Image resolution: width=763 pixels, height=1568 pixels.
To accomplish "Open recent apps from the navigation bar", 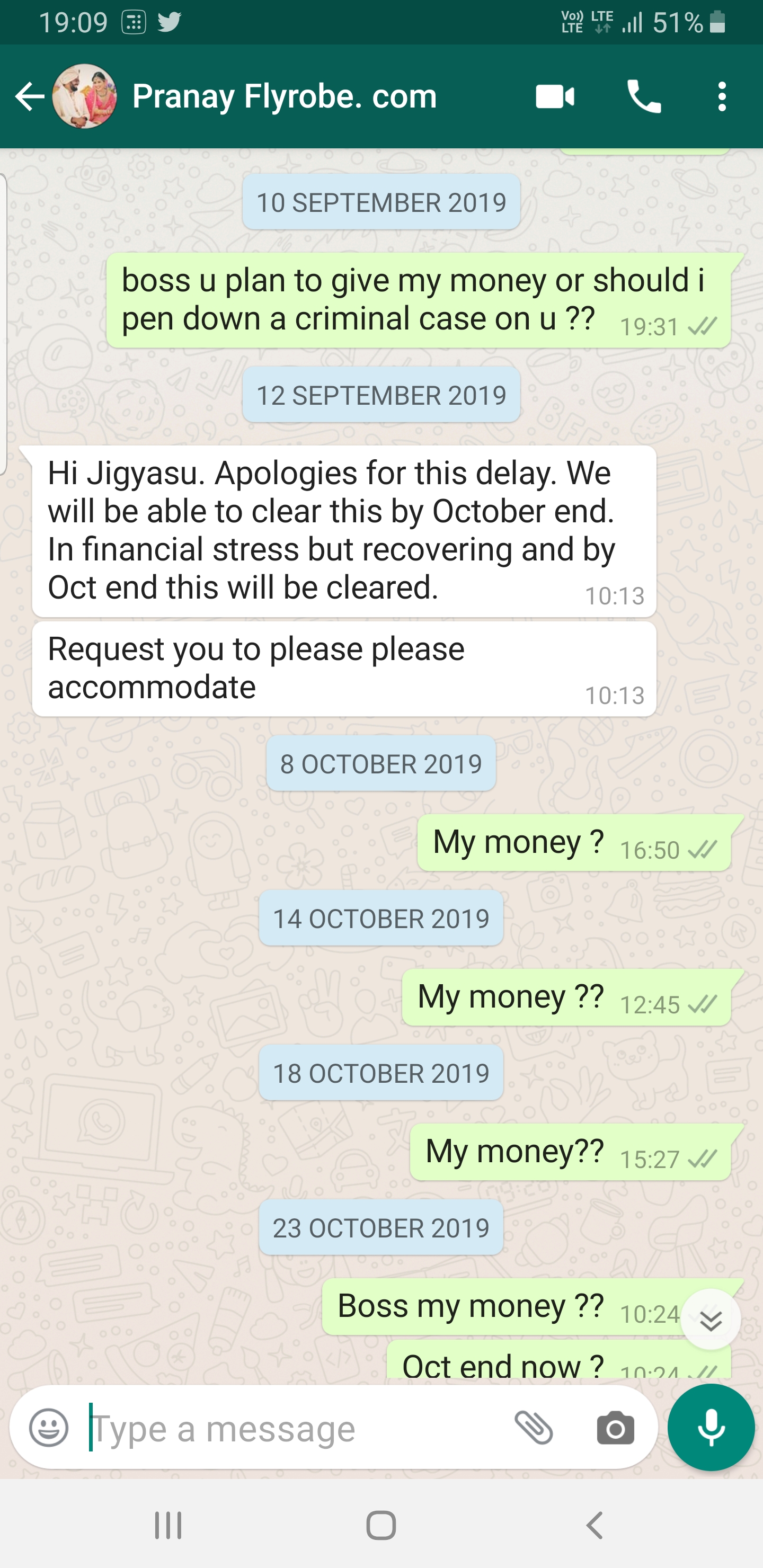I will (168, 1526).
